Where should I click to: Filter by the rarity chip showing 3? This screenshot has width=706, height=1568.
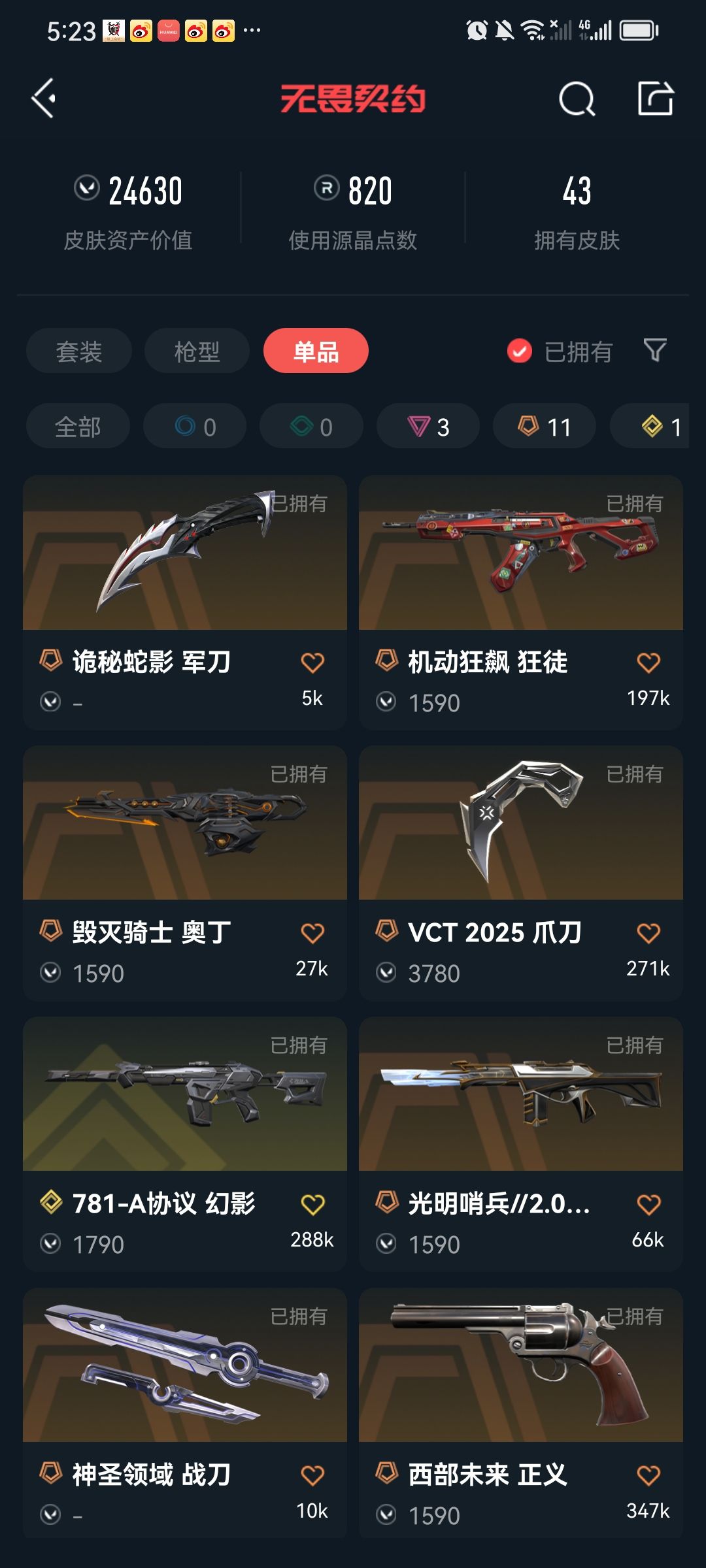coord(428,426)
